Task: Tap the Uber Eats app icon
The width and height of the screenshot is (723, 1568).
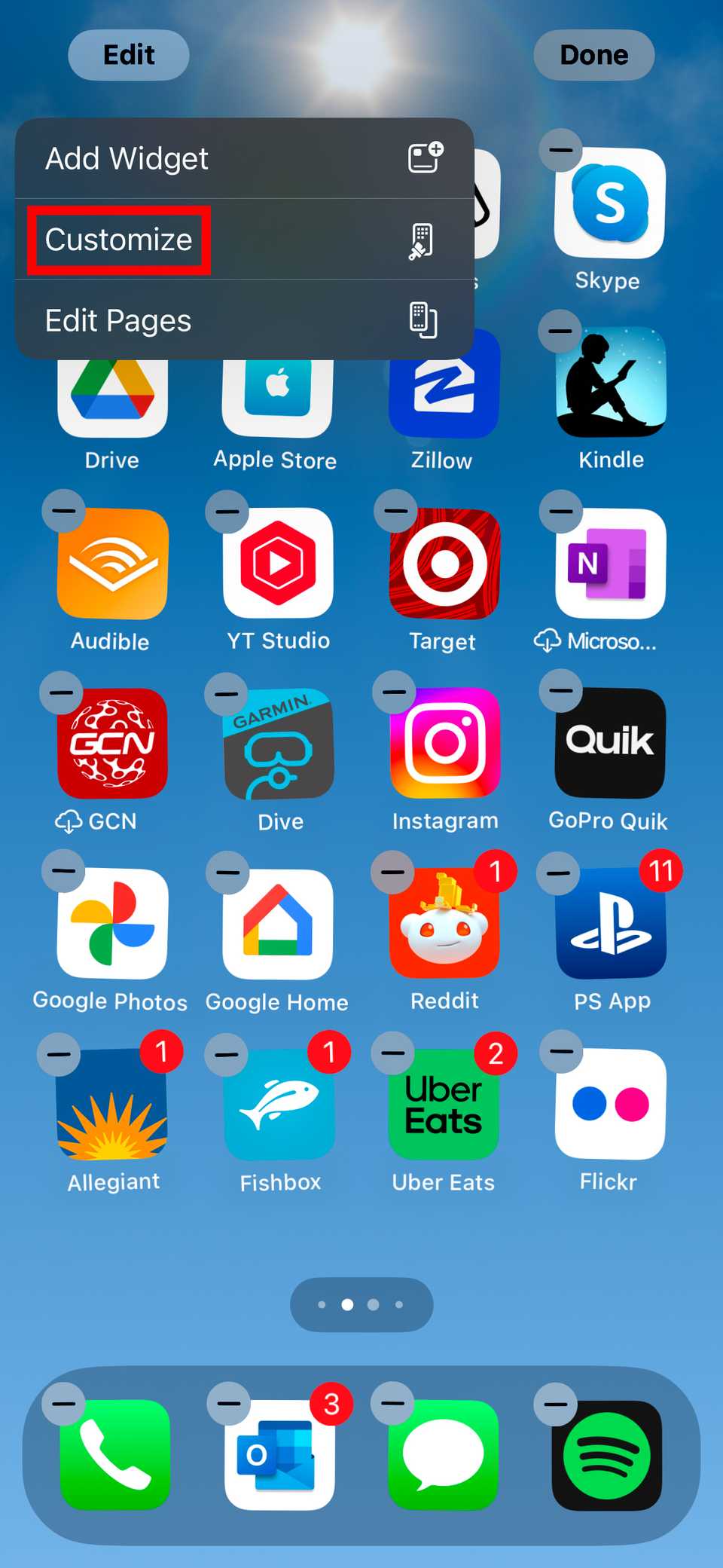Action: (x=444, y=1105)
